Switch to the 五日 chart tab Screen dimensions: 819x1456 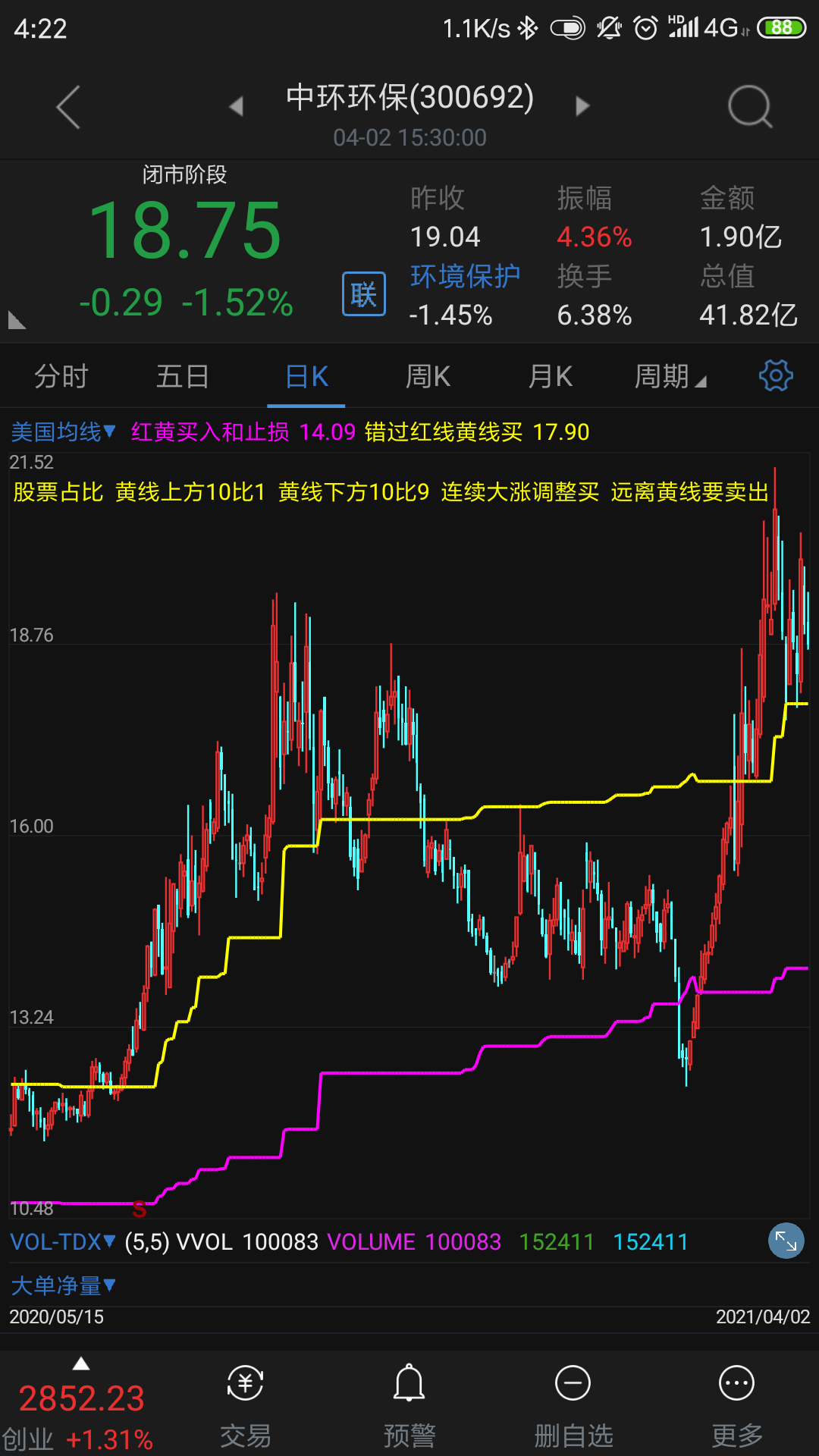coord(183,376)
